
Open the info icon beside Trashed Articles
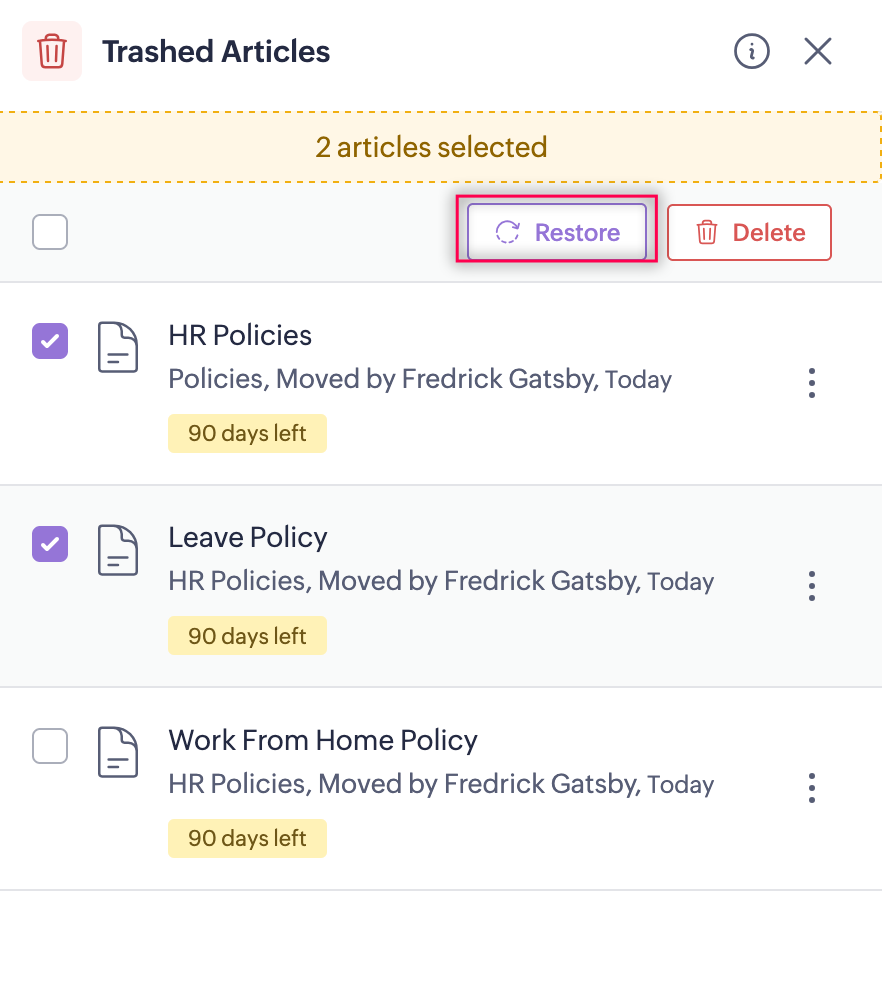click(752, 51)
